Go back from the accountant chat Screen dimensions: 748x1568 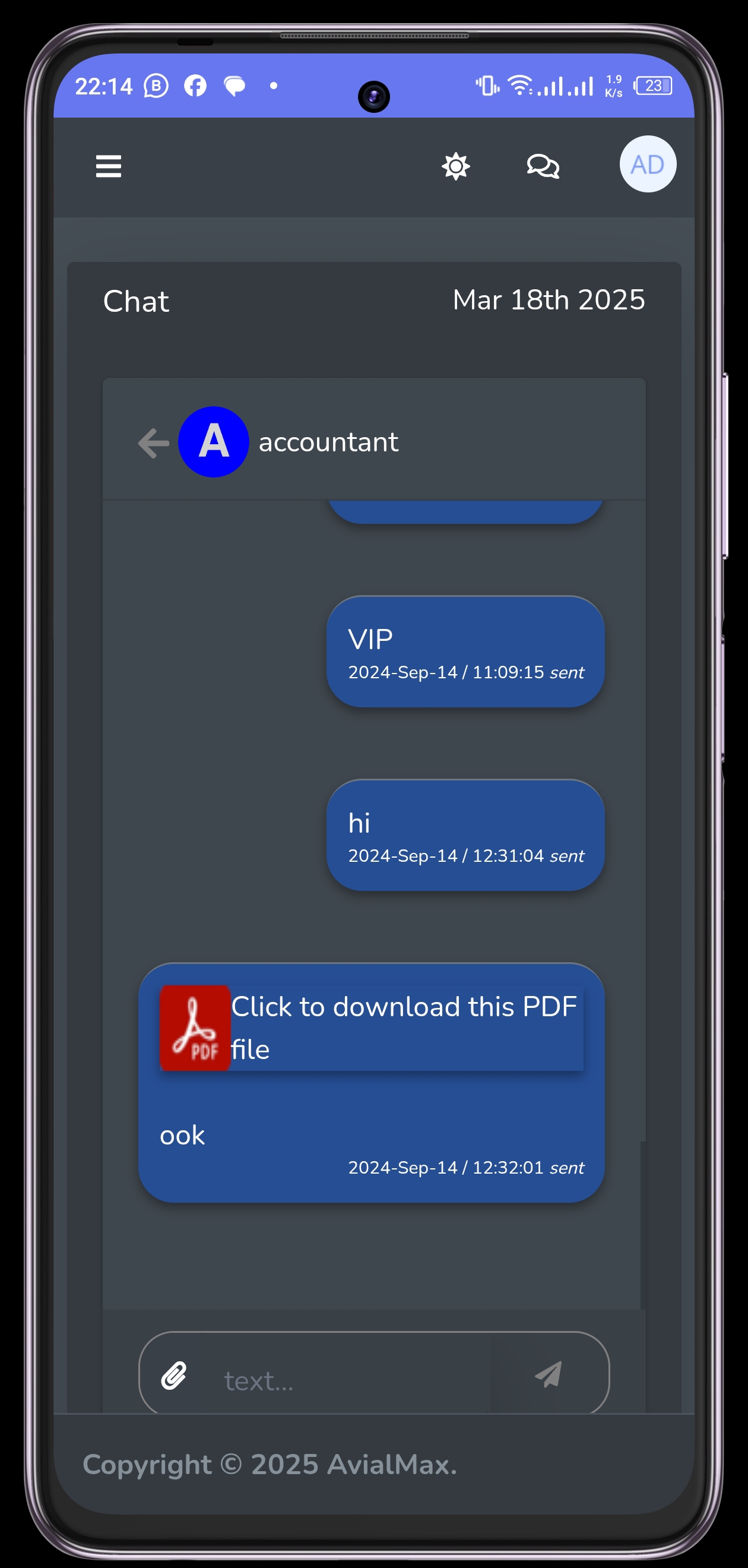(x=153, y=442)
